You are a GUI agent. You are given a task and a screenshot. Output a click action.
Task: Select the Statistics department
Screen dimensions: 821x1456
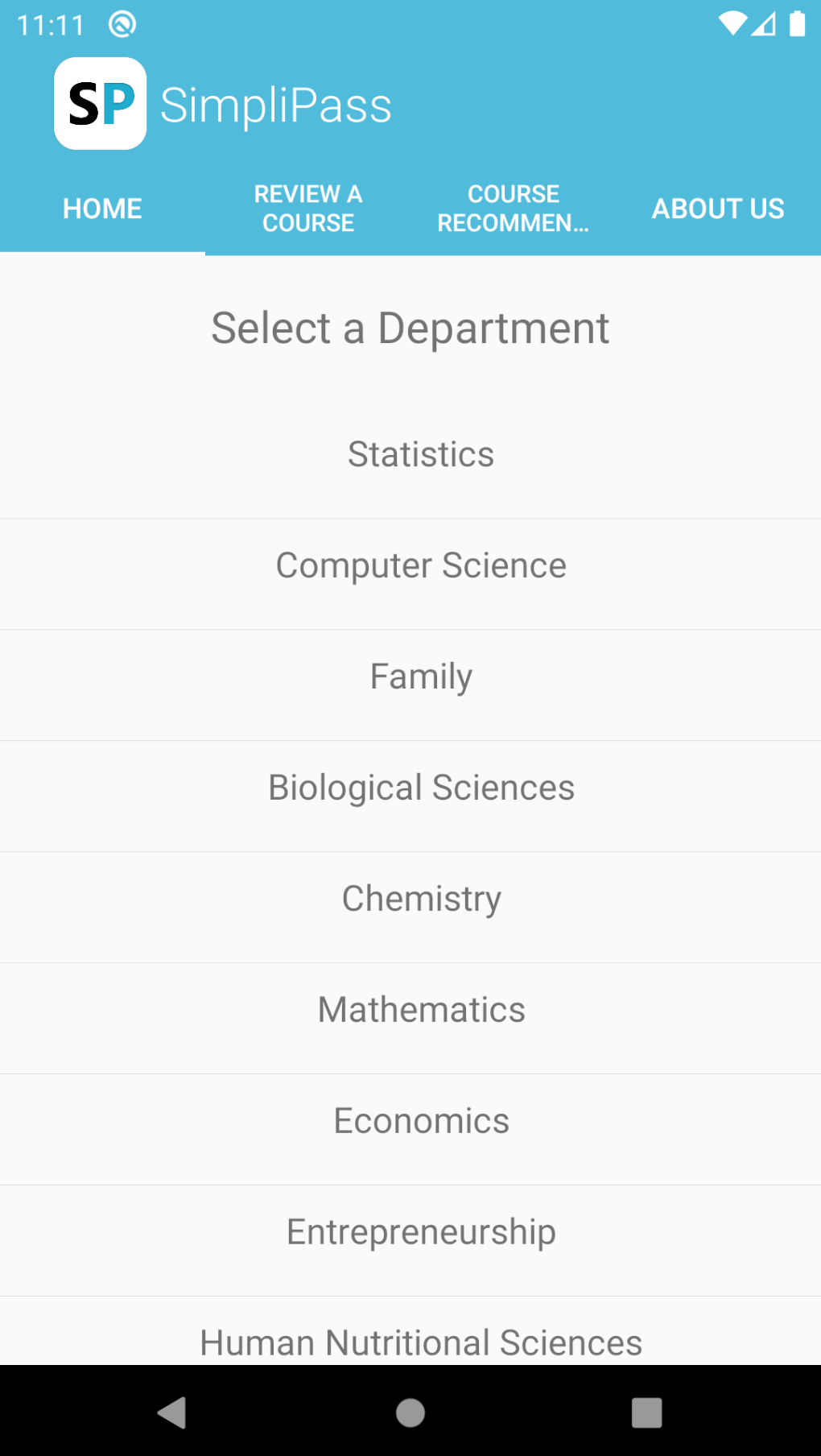[x=420, y=455]
